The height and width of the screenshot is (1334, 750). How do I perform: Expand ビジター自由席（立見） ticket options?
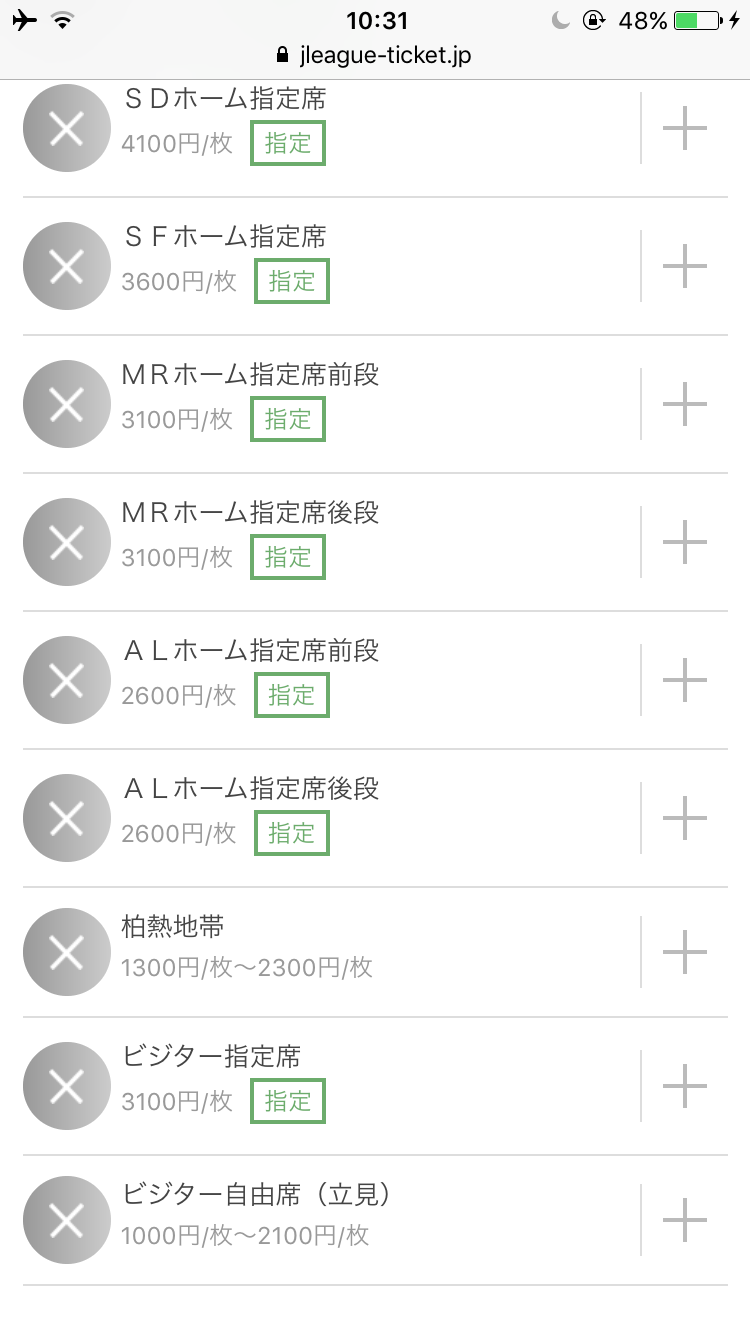(685, 1220)
